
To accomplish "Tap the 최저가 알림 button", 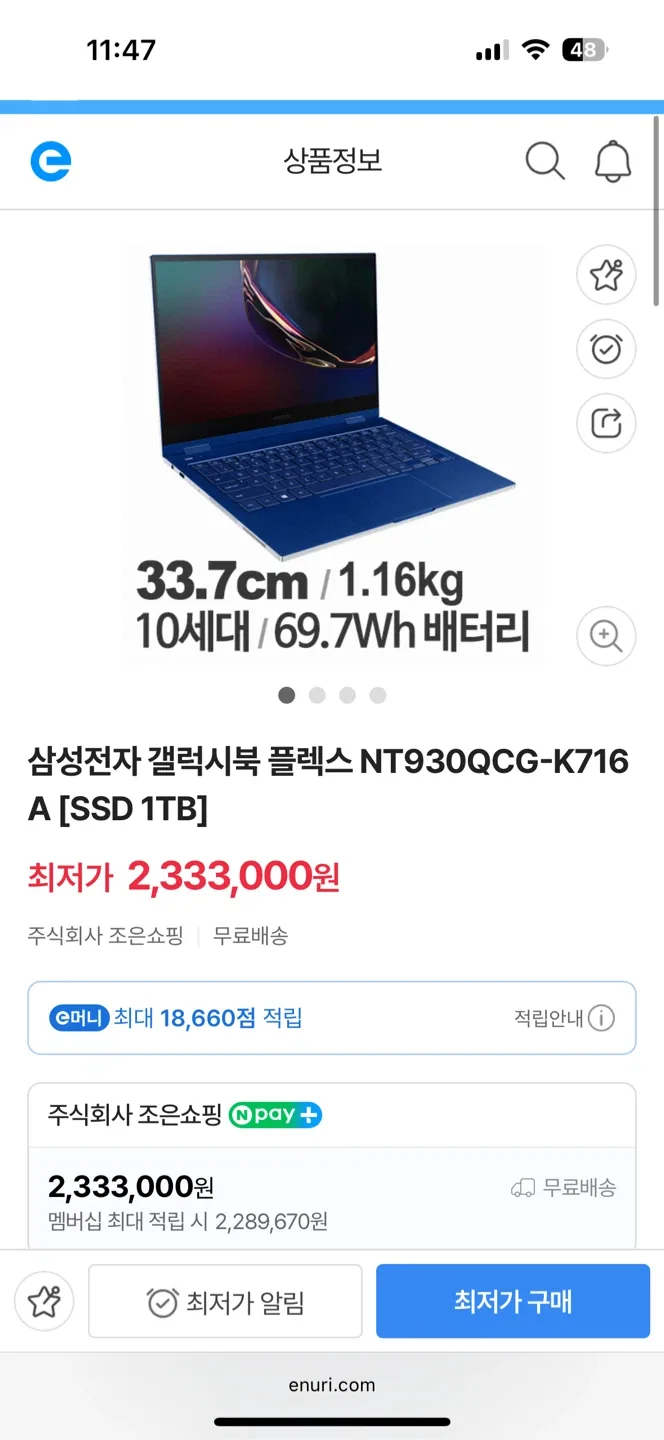I will click(225, 1302).
